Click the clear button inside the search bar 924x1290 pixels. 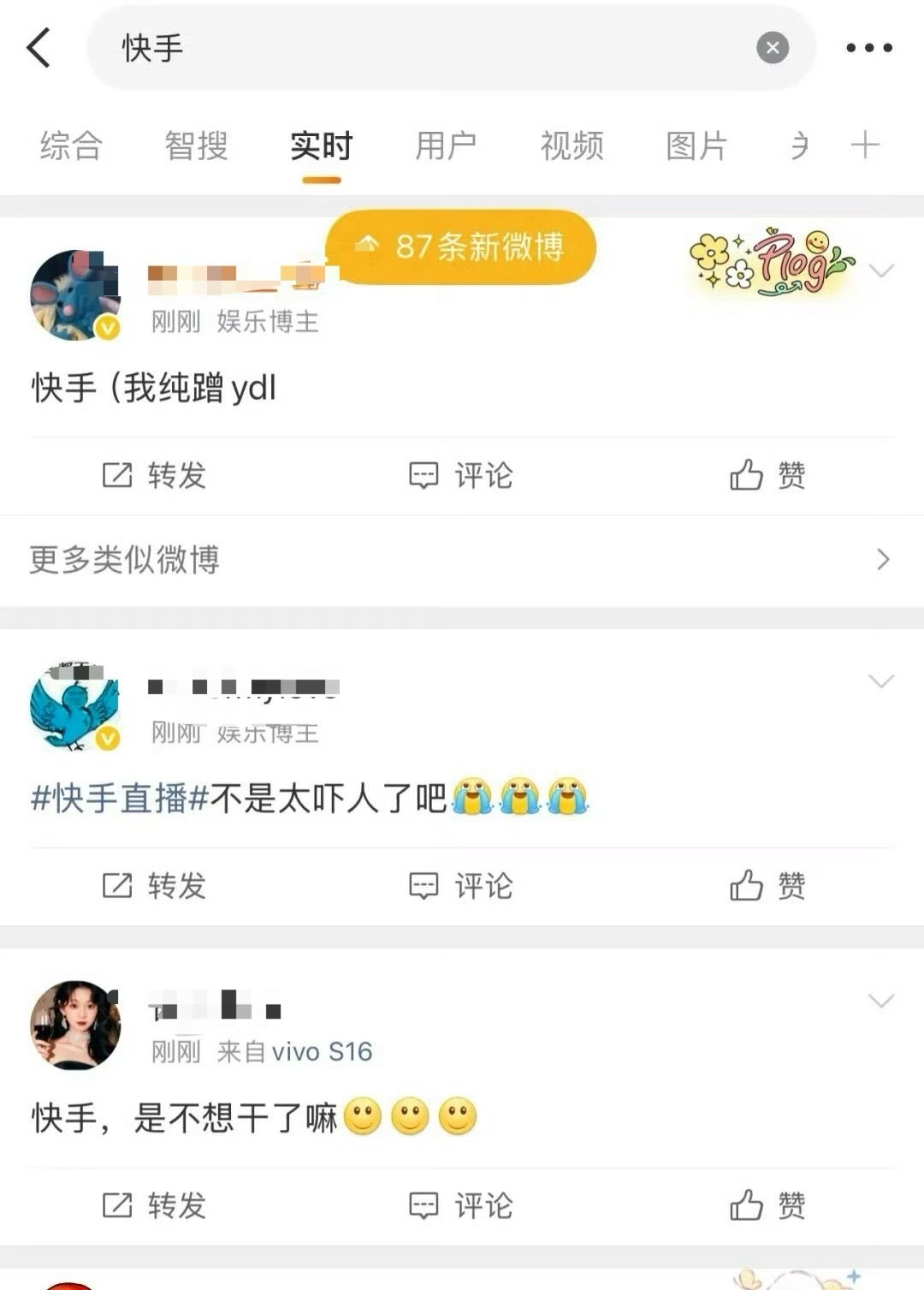click(773, 48)
